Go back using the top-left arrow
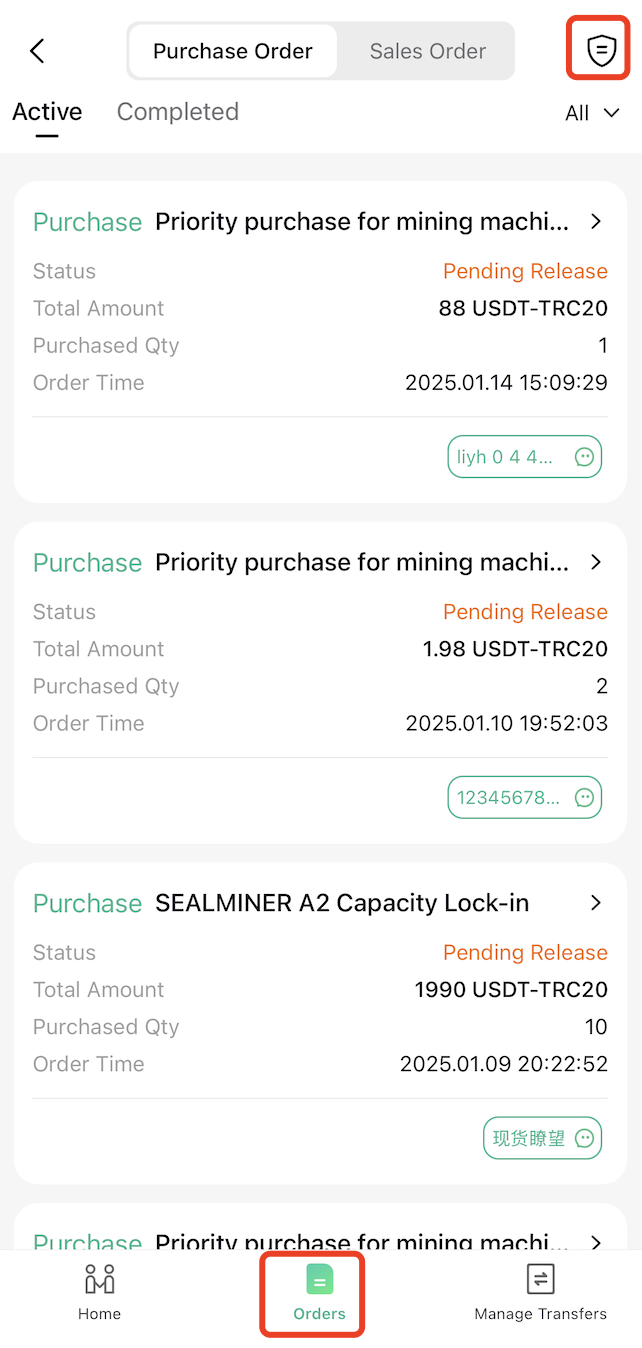 (37, 51)
